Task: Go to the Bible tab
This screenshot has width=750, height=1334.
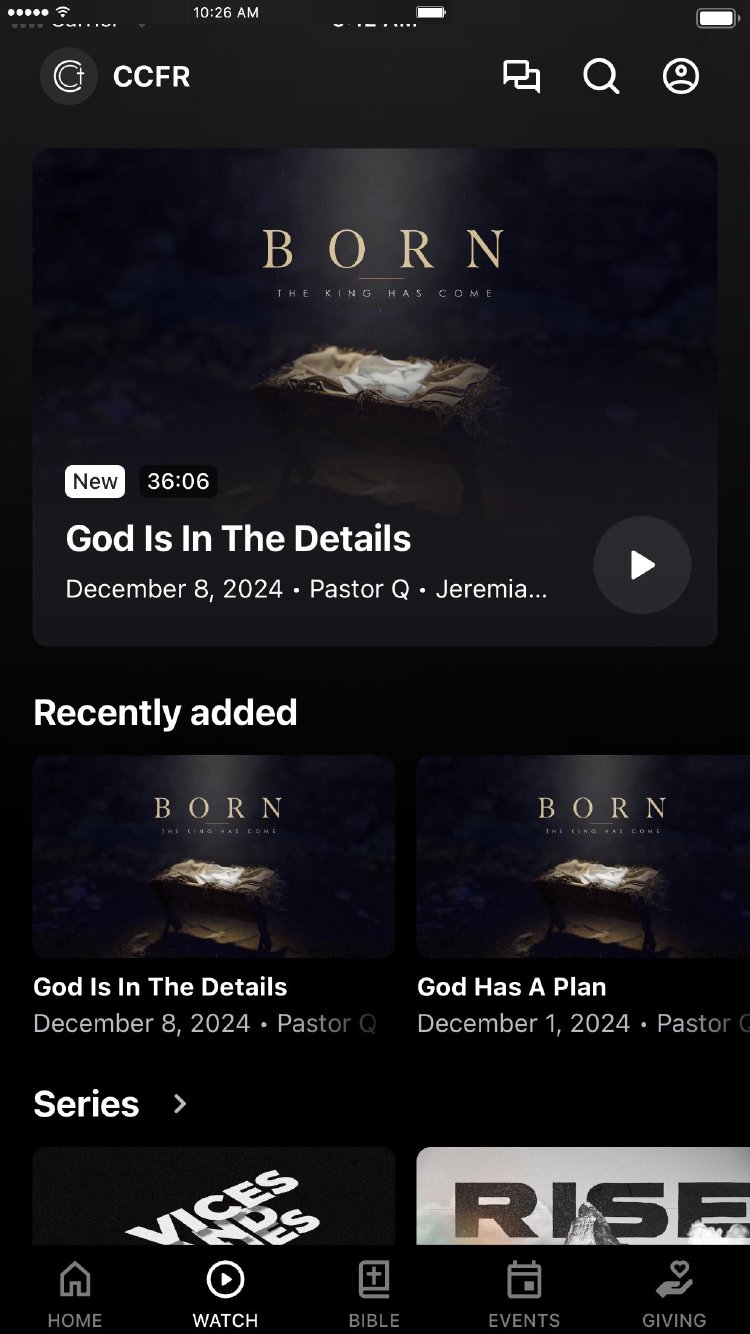Action: (374, 1294)
